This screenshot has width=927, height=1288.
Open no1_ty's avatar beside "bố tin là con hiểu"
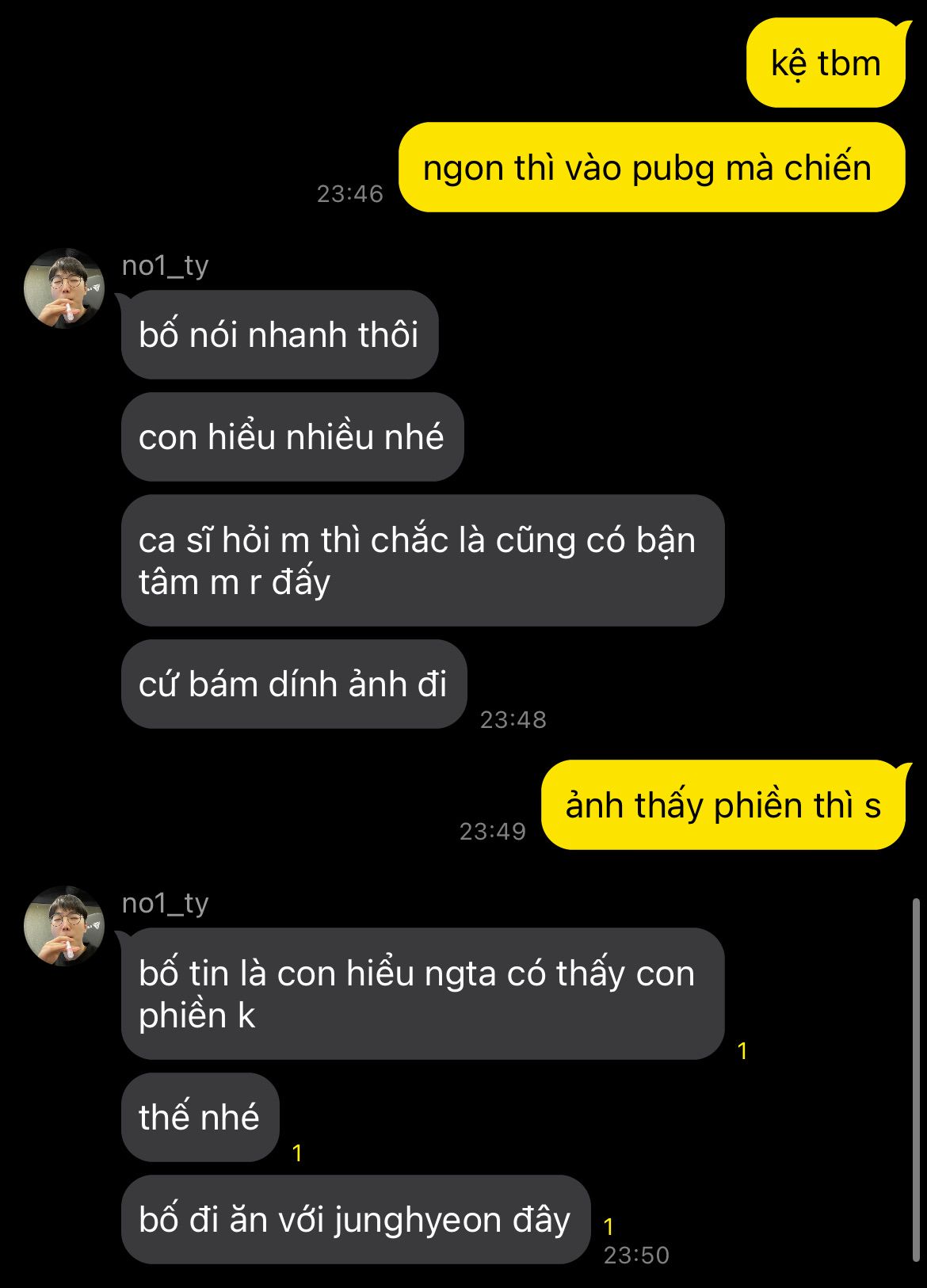pos(64,926)
